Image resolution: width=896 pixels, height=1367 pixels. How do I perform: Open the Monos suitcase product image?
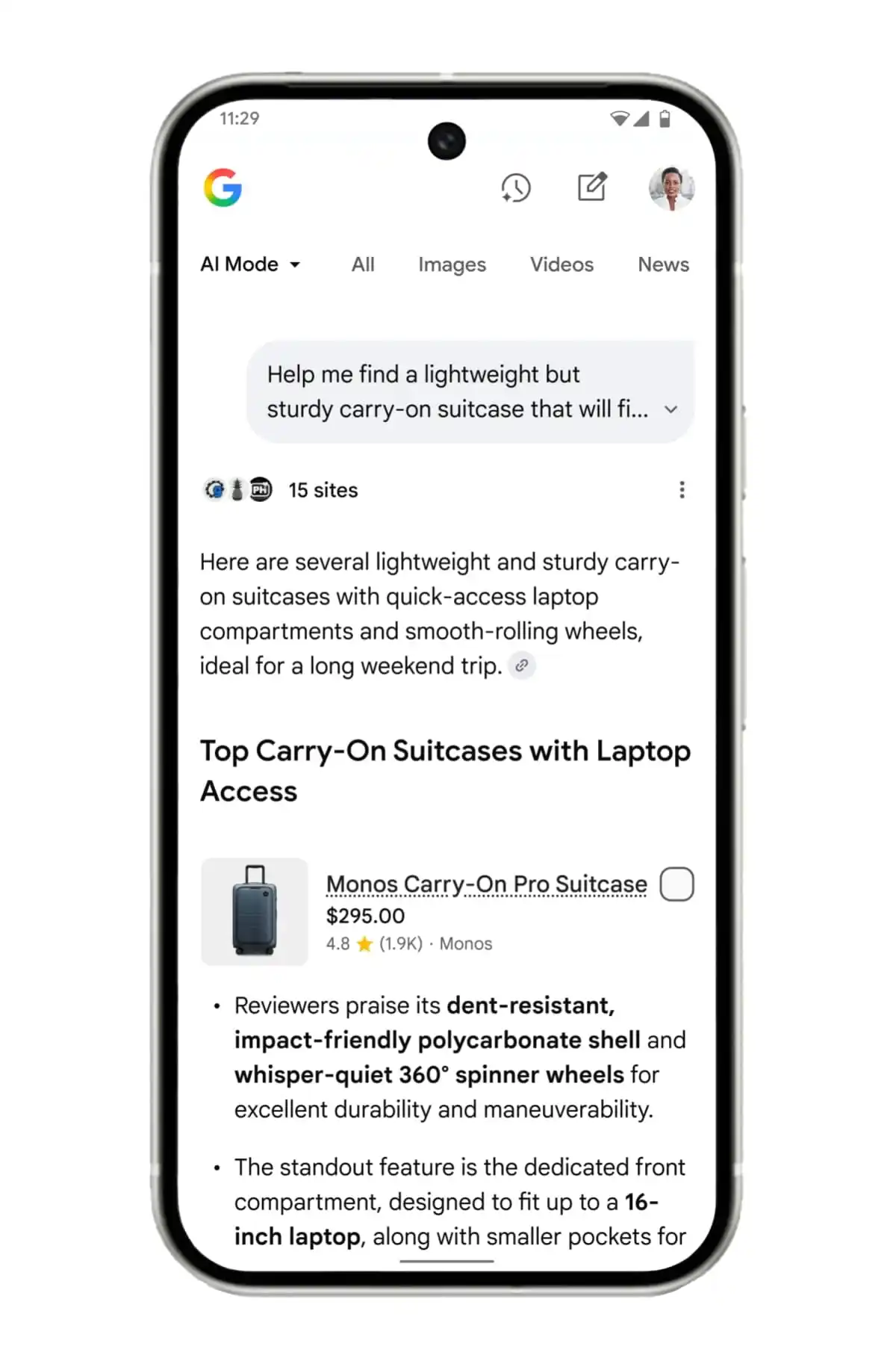[255, 911]
